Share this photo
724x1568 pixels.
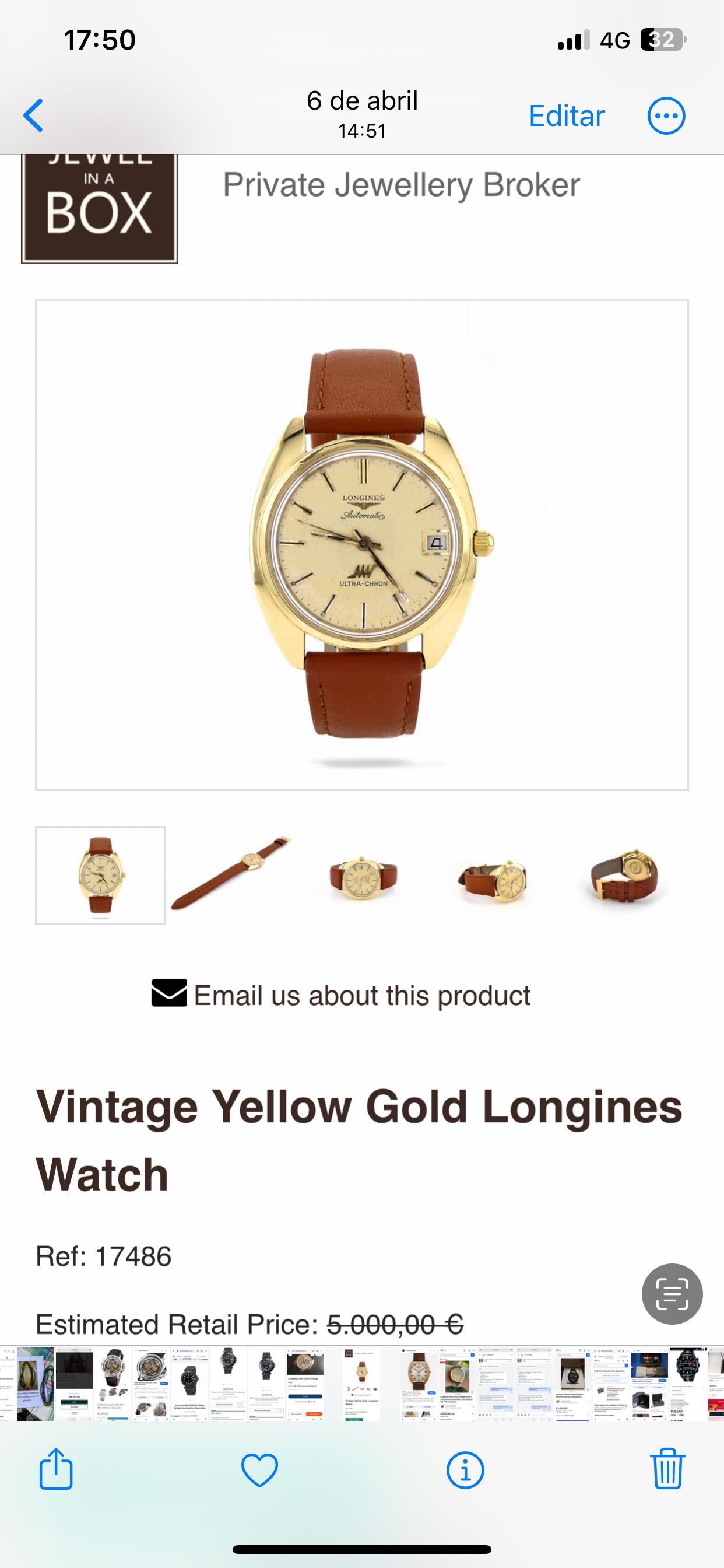tap(56, 1469)
